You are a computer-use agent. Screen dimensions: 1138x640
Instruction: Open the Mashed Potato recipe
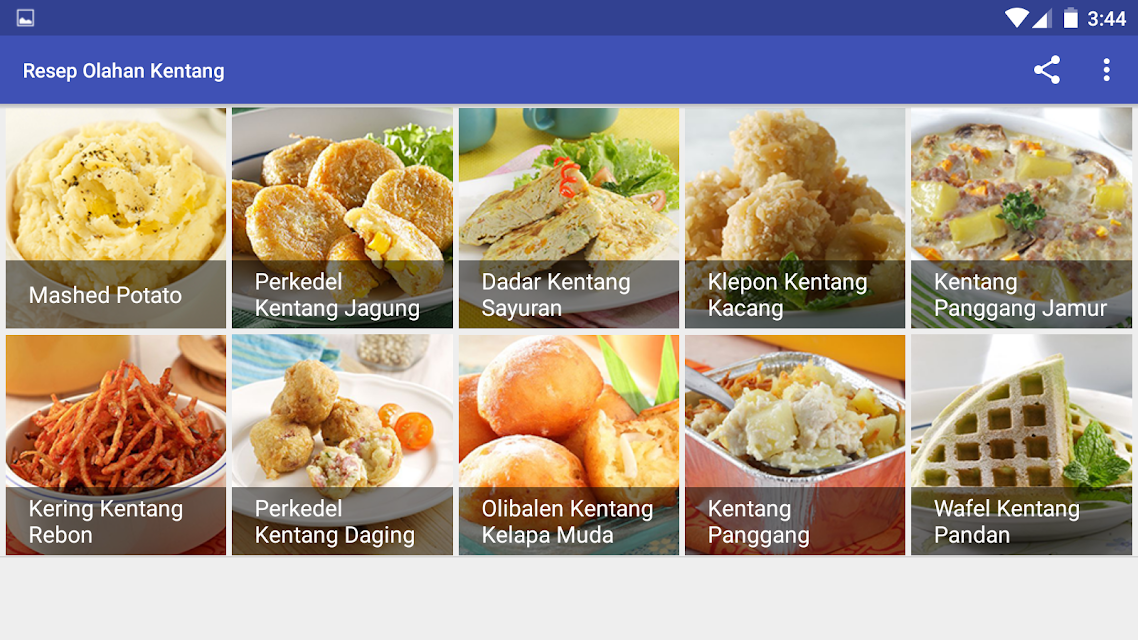click(116, 218)
